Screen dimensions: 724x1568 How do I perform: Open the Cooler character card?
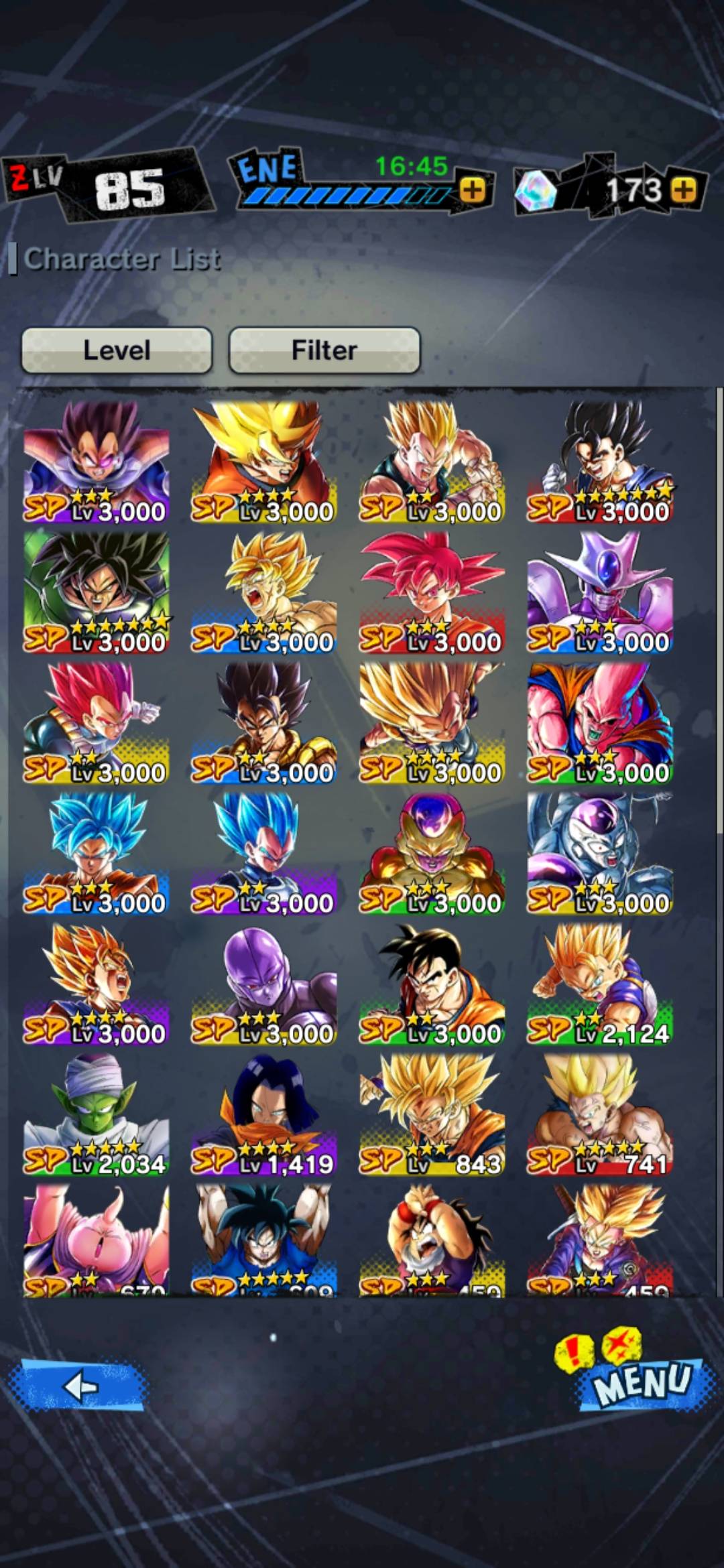[599, 592]
